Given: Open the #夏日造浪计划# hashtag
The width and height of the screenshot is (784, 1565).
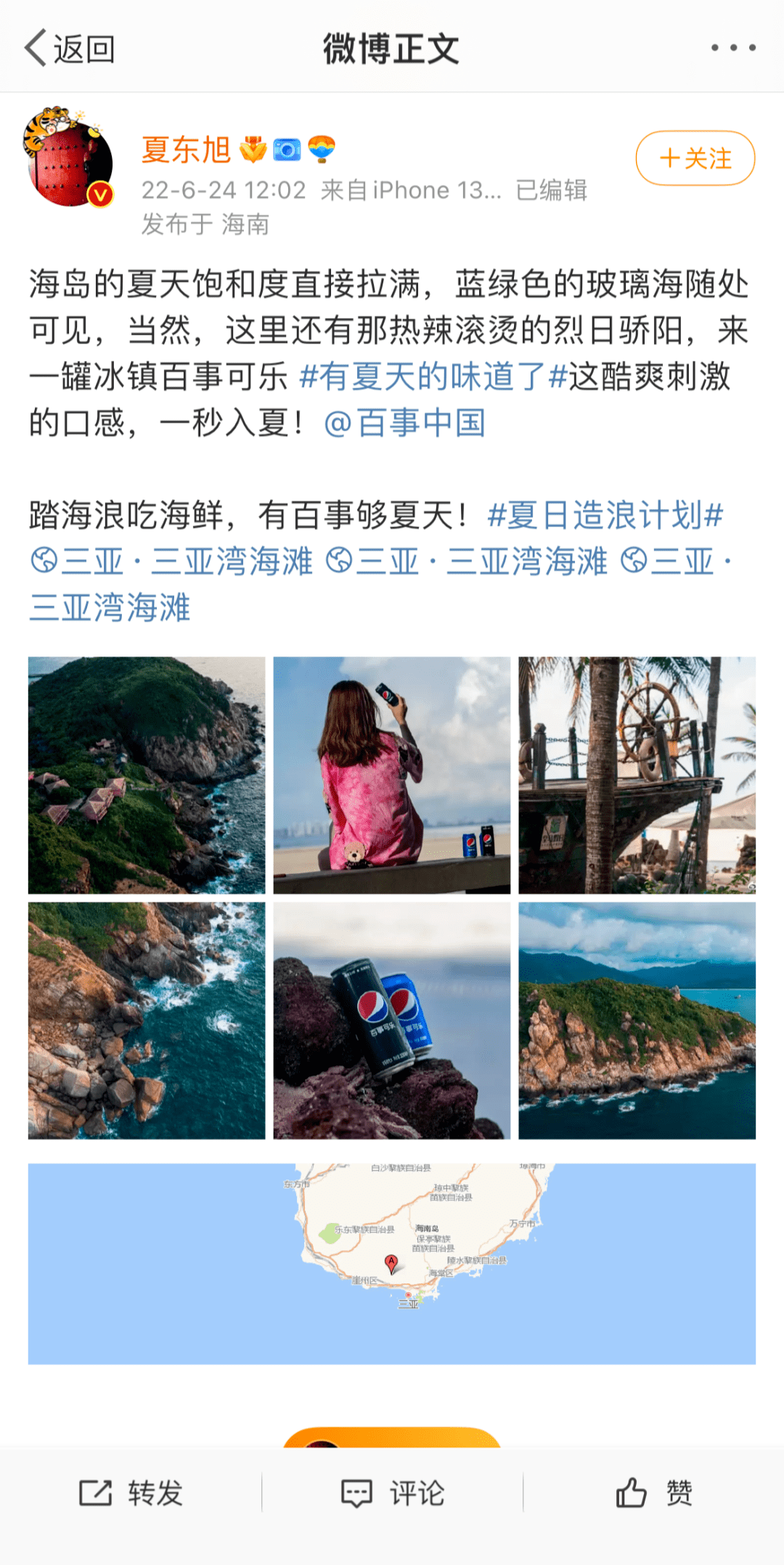Looking at the screenshot, I should point(605,516).
